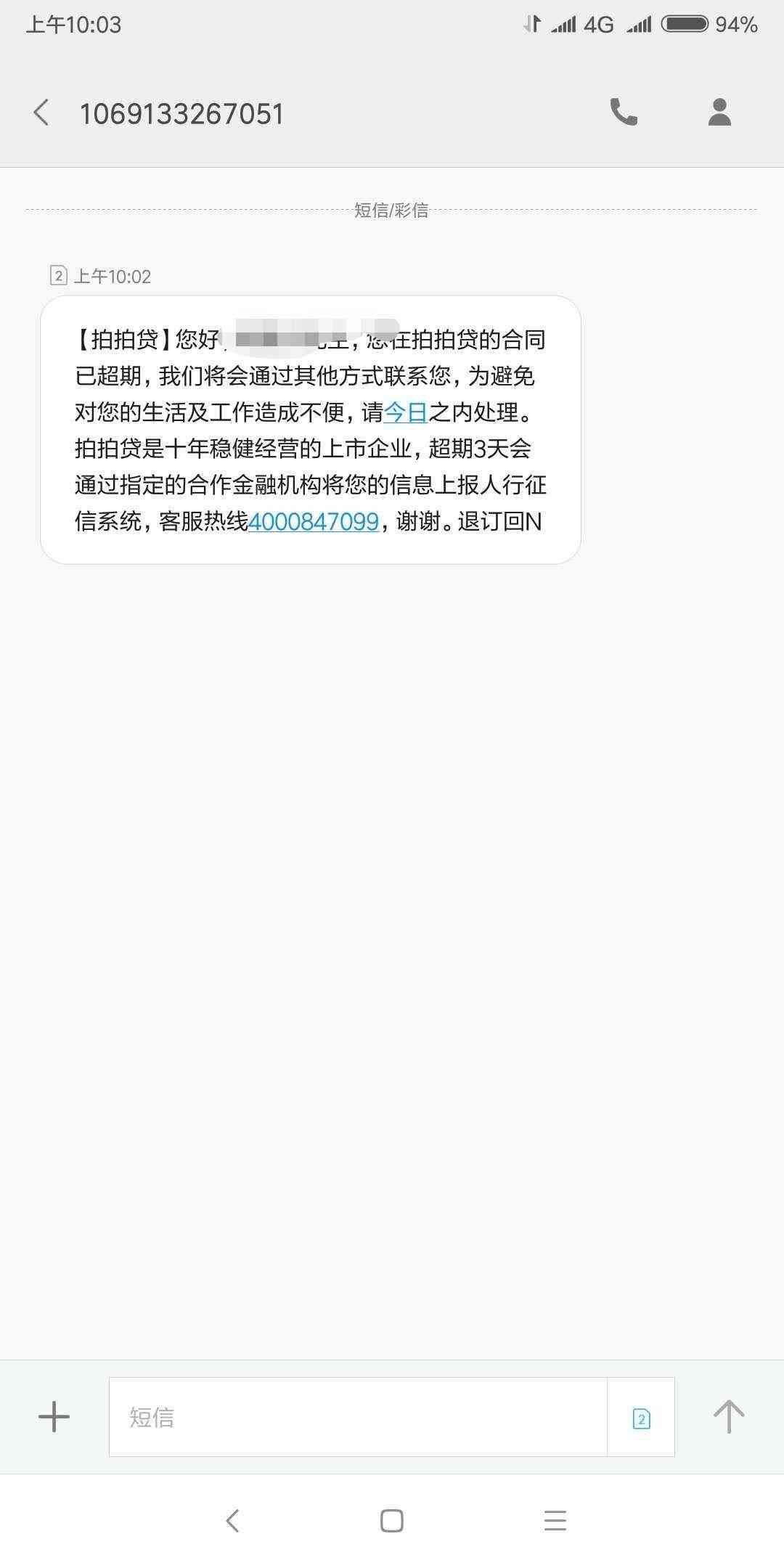Tap the back arrow to exit conversation
Viewport: 784px width, 1568px height.
pos(41,113)
